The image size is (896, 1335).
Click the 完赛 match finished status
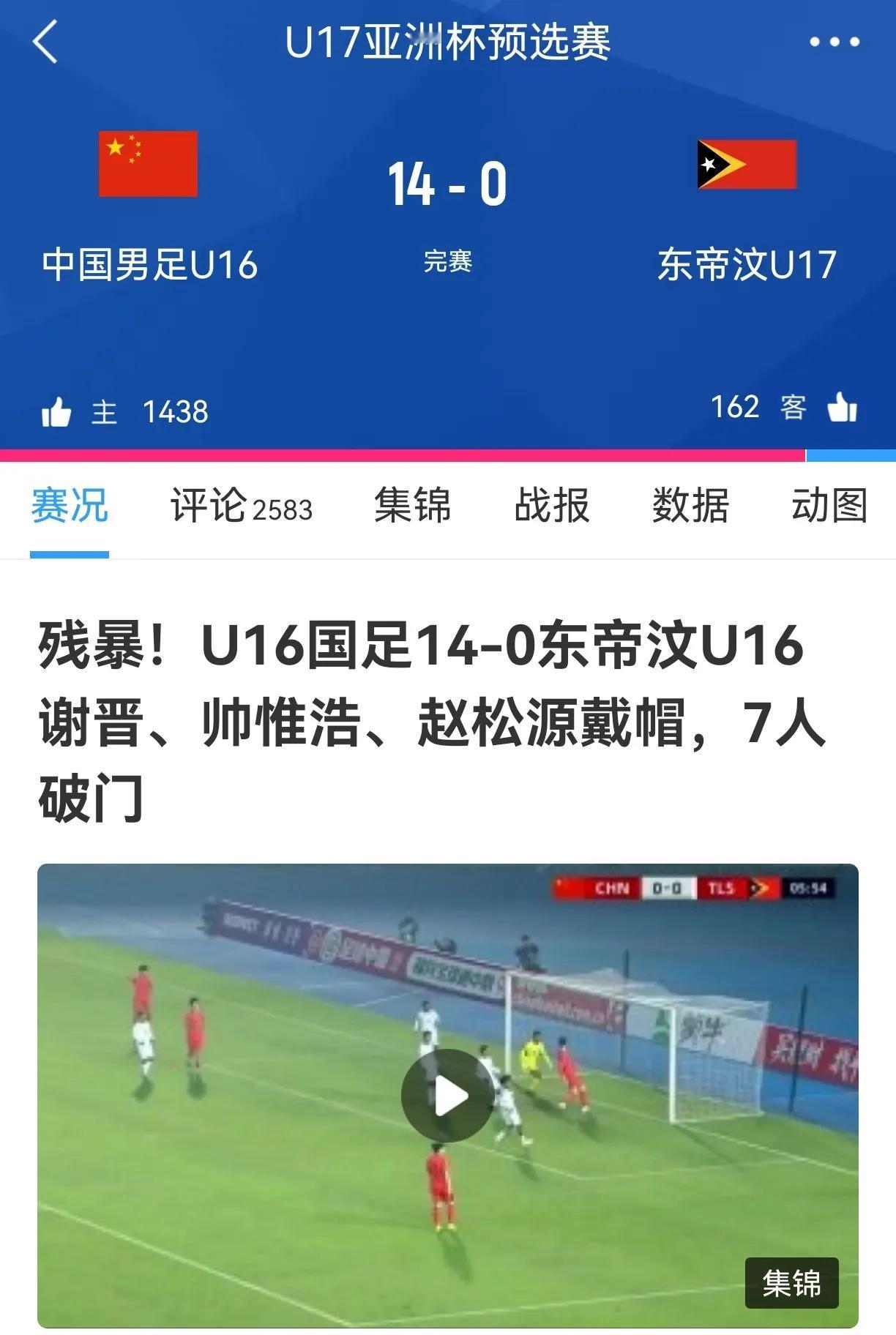(448, 258)
